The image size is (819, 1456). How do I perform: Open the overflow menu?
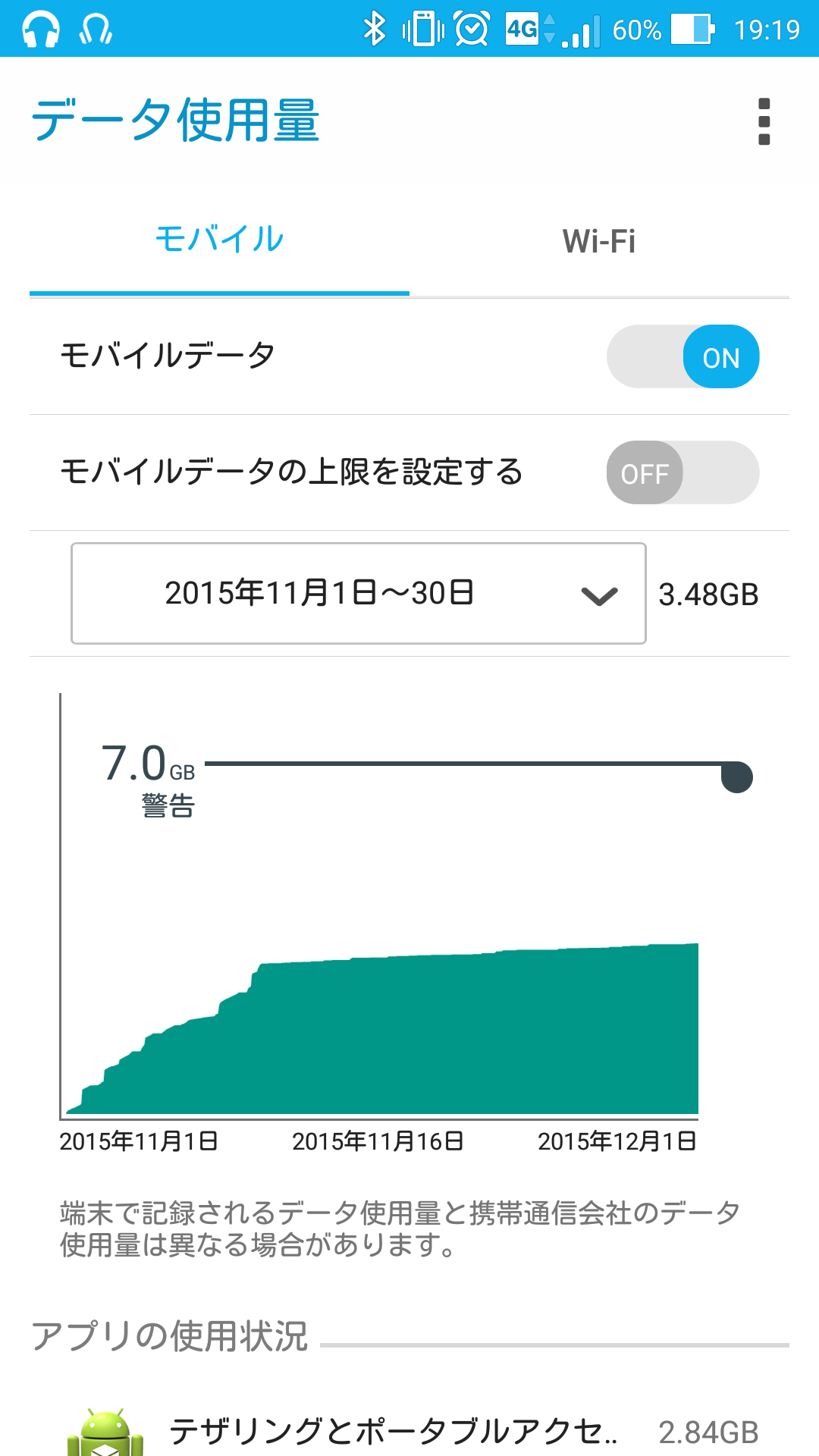click(x=764, y=121)
